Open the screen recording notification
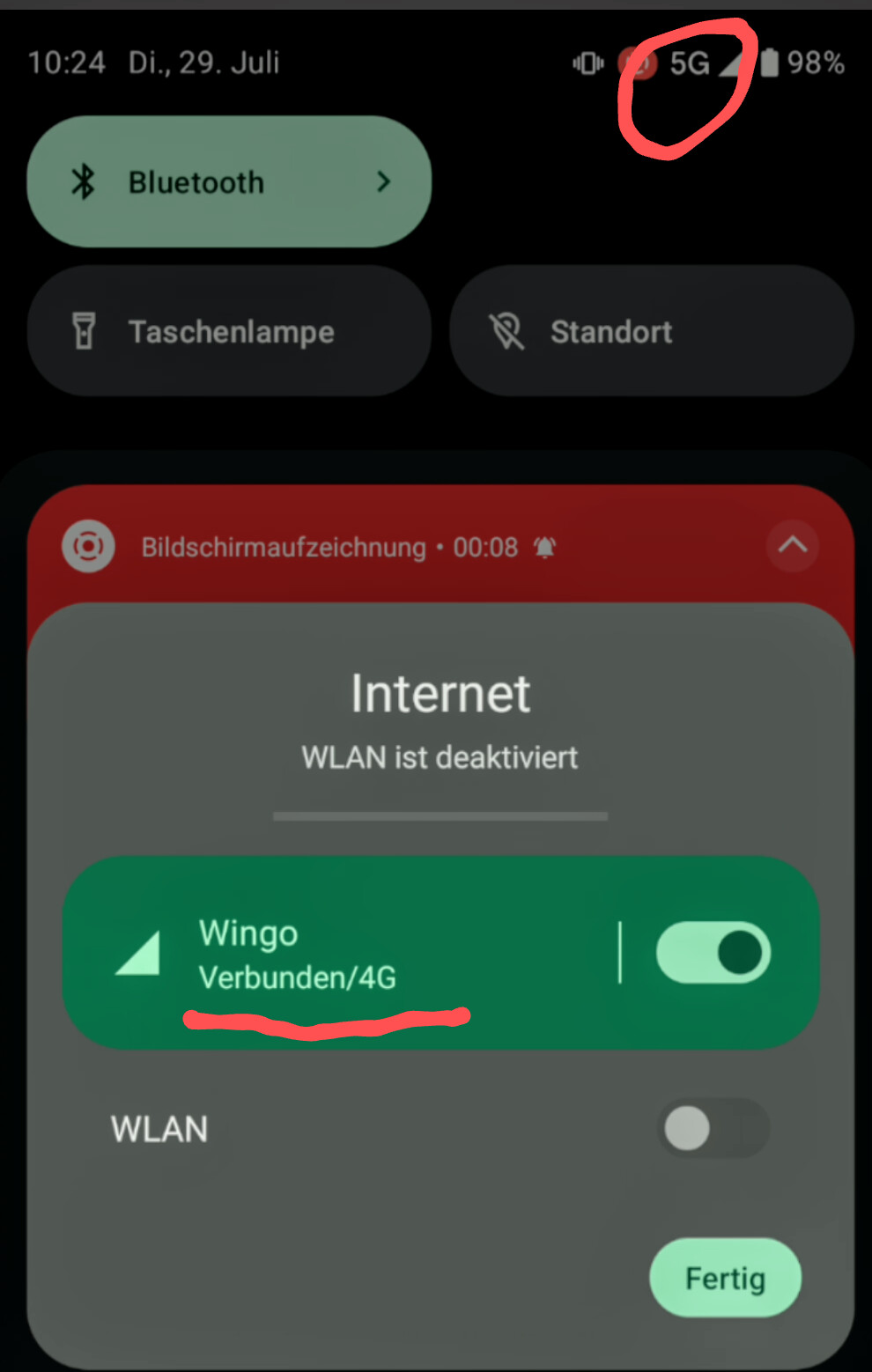The image size is (872, 1372). coord(352,547)
